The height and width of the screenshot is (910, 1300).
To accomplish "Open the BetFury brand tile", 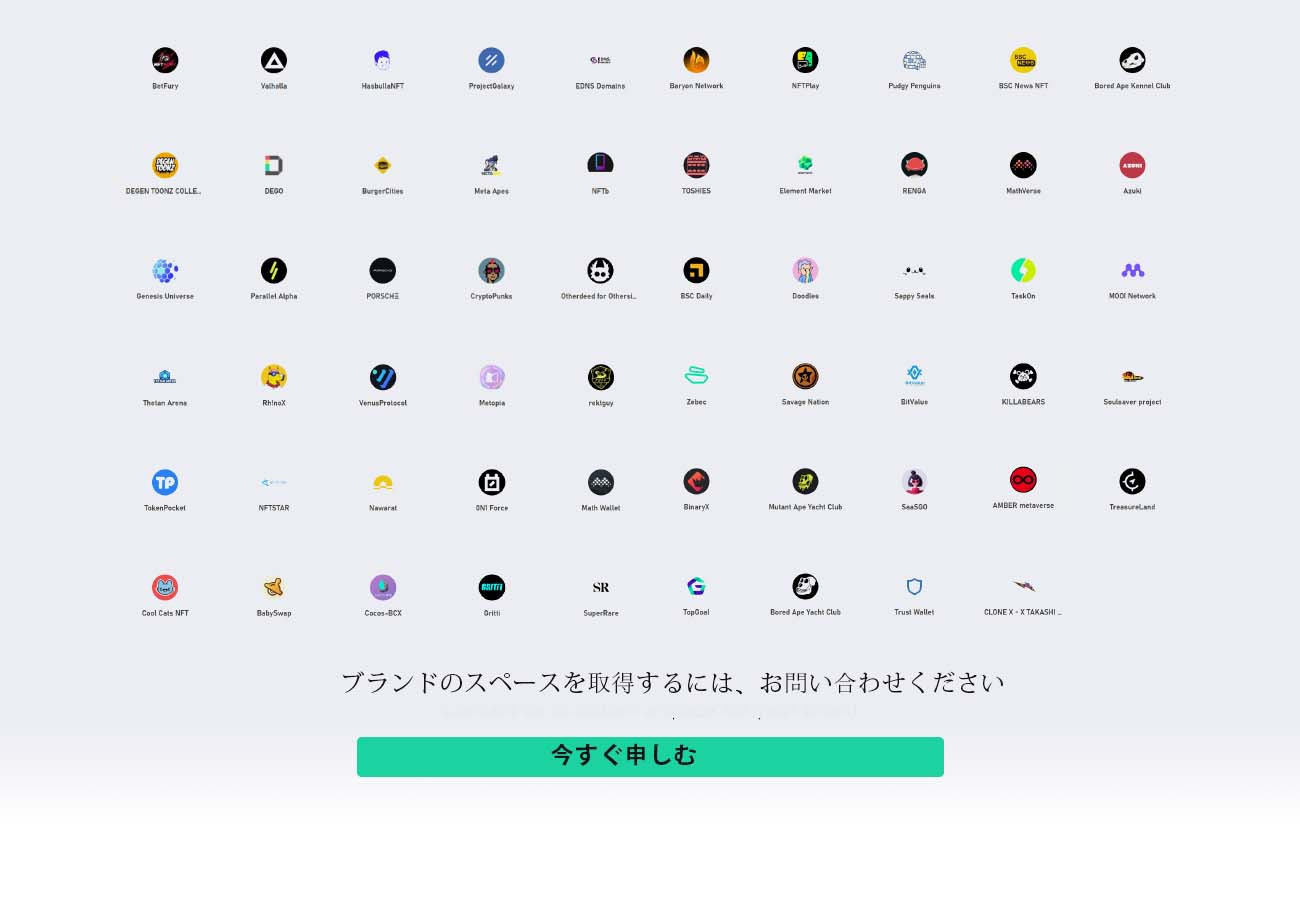I will pyautogui.click(x=165, y=61).
